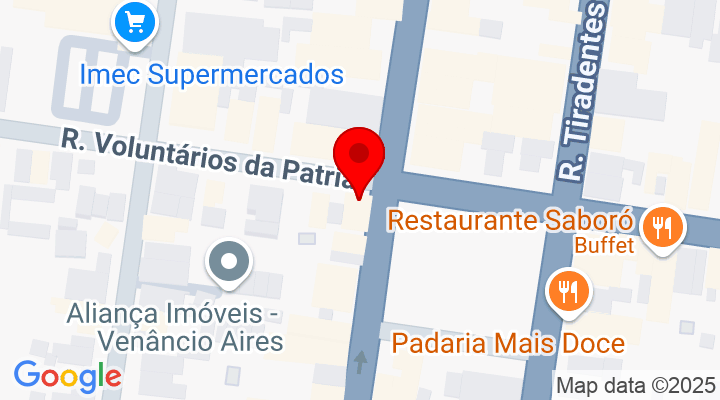Open the Google logo link
Viewport: 720px width, 400px height.
pos(67,376)
